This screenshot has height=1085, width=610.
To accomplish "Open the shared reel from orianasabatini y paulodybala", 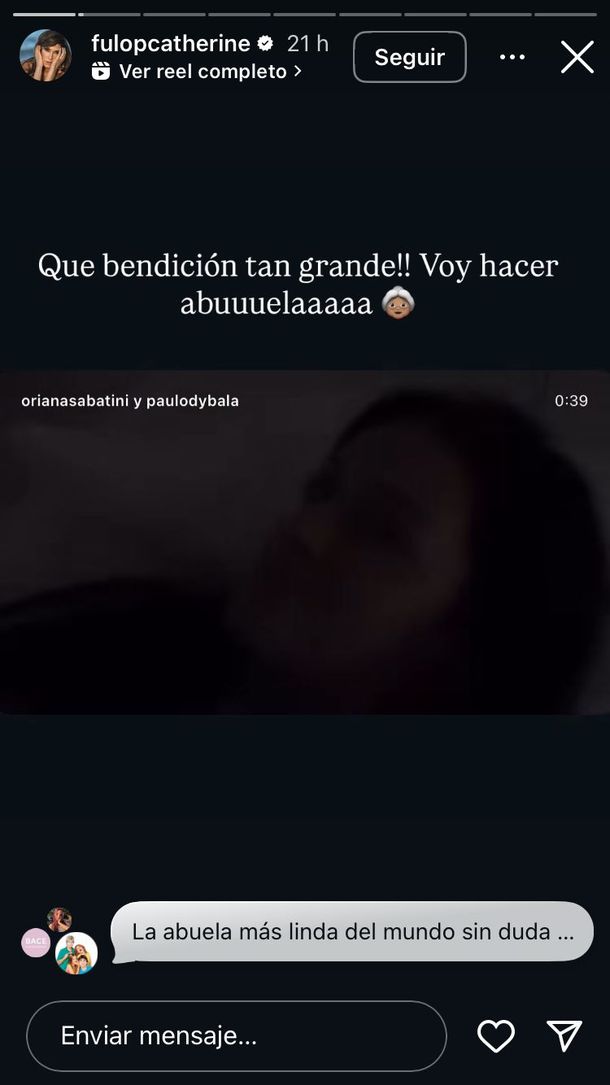I will (x=304, y=542).
